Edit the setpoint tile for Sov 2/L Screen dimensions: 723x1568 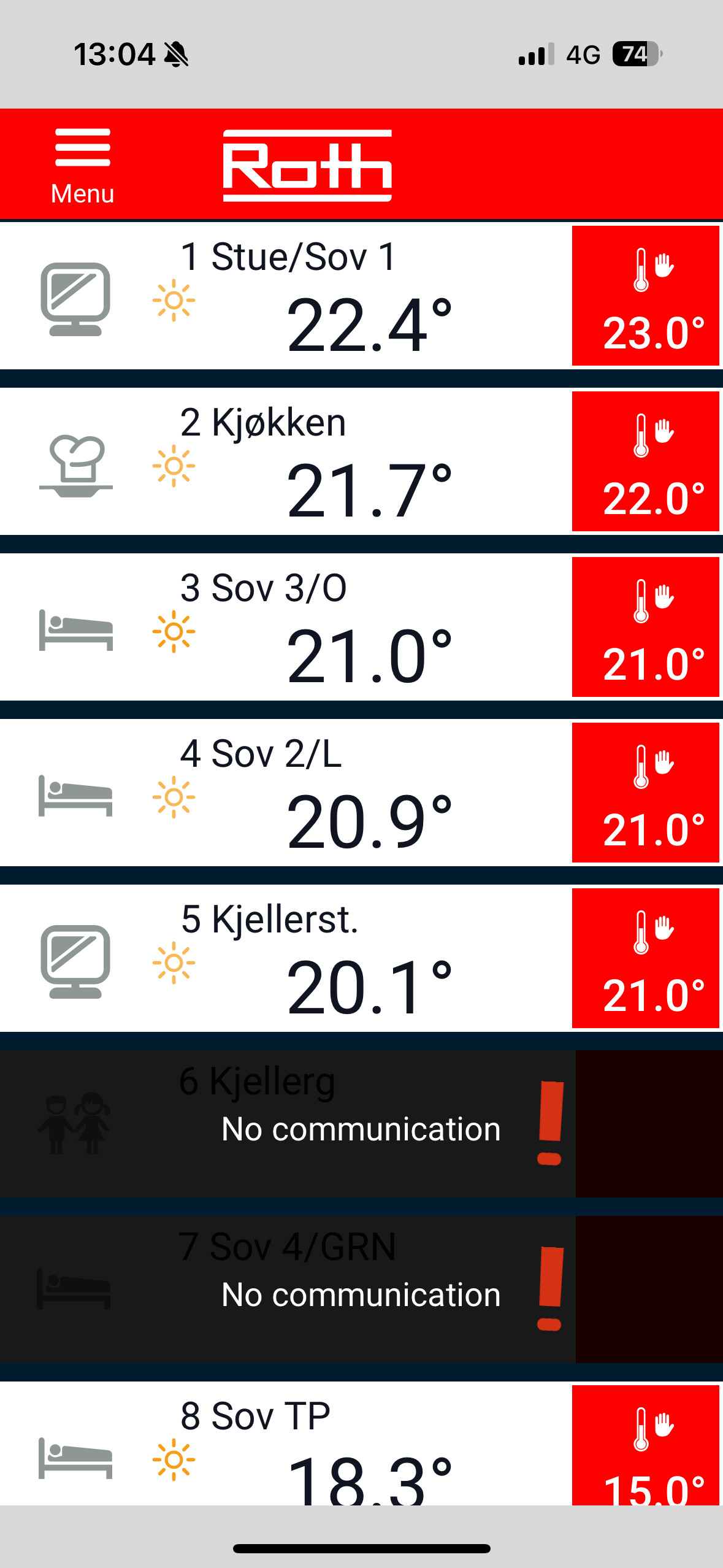[645, 793]
